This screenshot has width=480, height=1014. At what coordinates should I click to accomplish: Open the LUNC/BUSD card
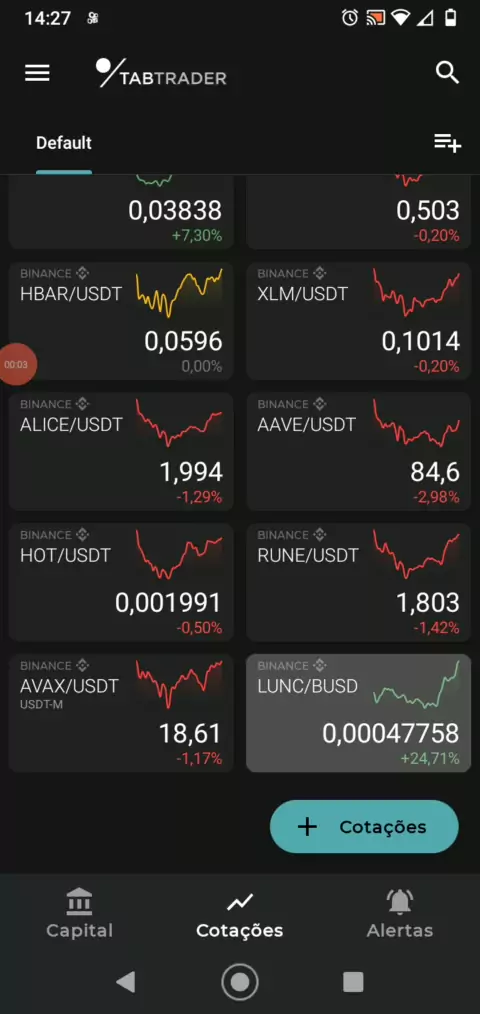(358, 713)
